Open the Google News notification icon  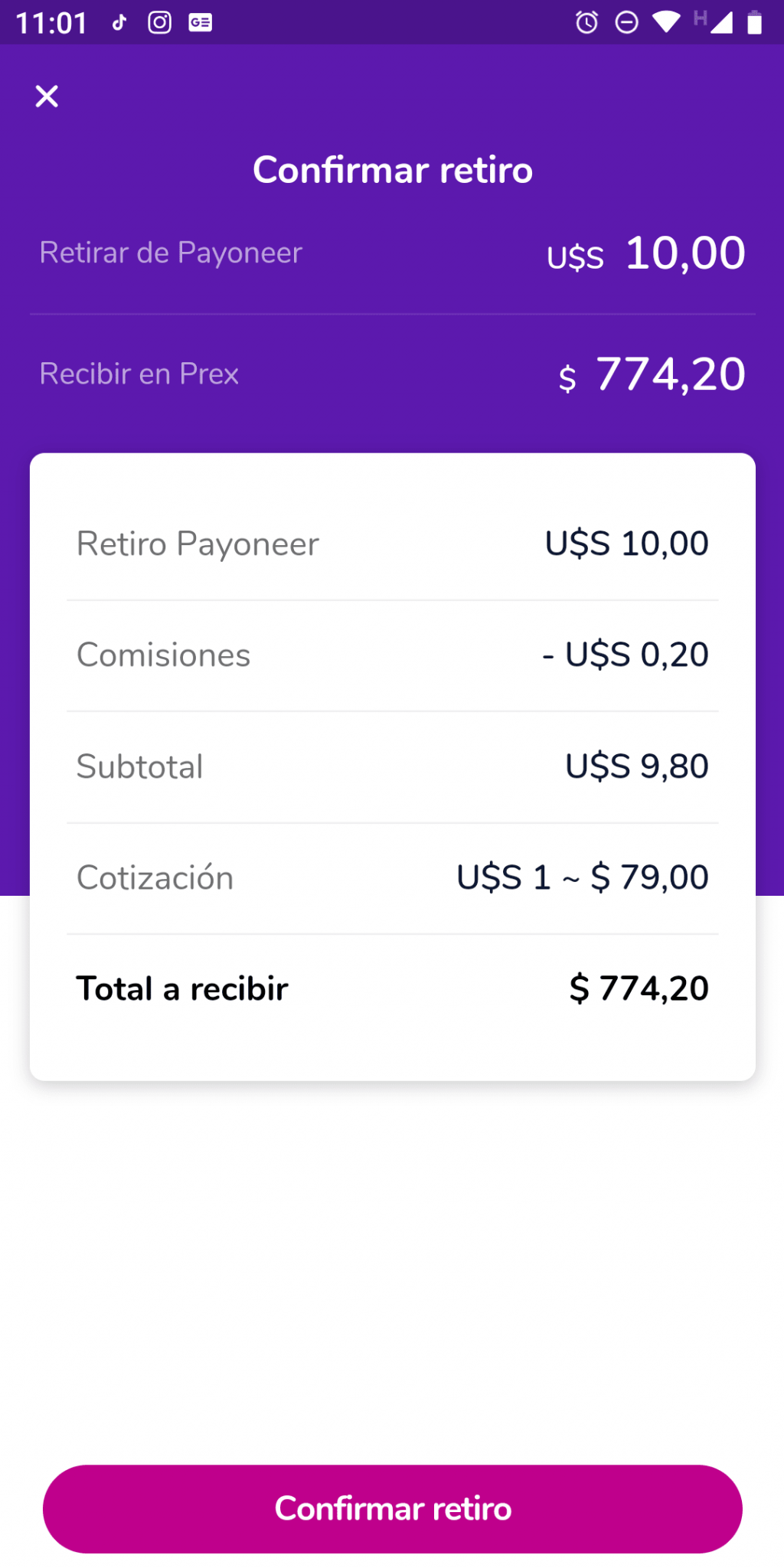(x=199, y=22)
